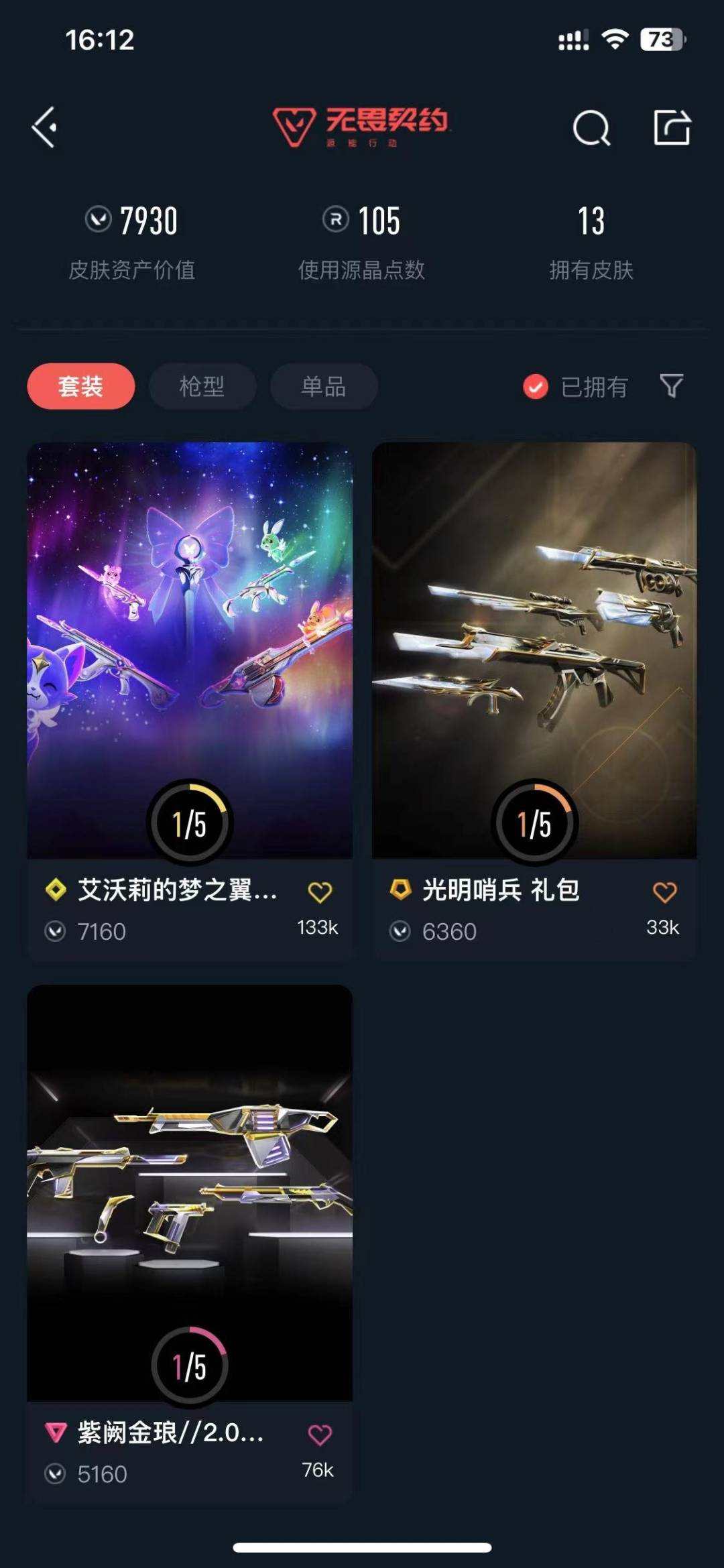Image resolution: width=724 pixels, height=1568 pixels.
Task: Favorite the 艾沃莉的梦之翼 set
Action: tap(321, 891)
